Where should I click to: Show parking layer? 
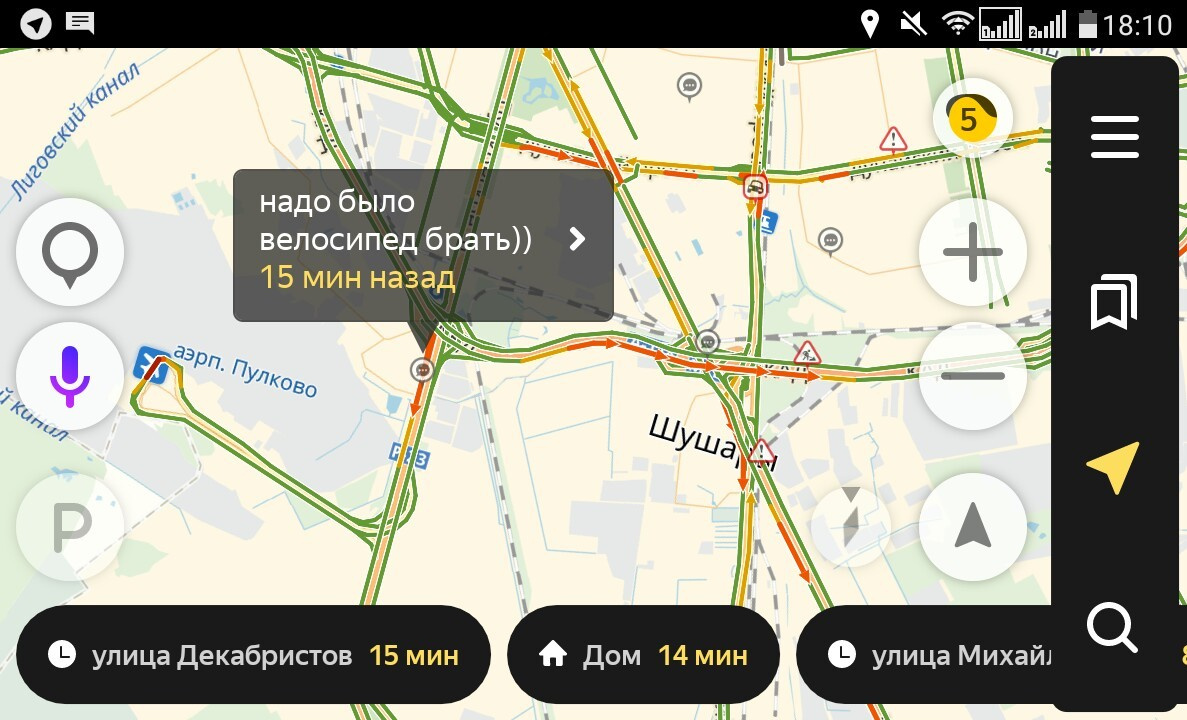point(70,526)
